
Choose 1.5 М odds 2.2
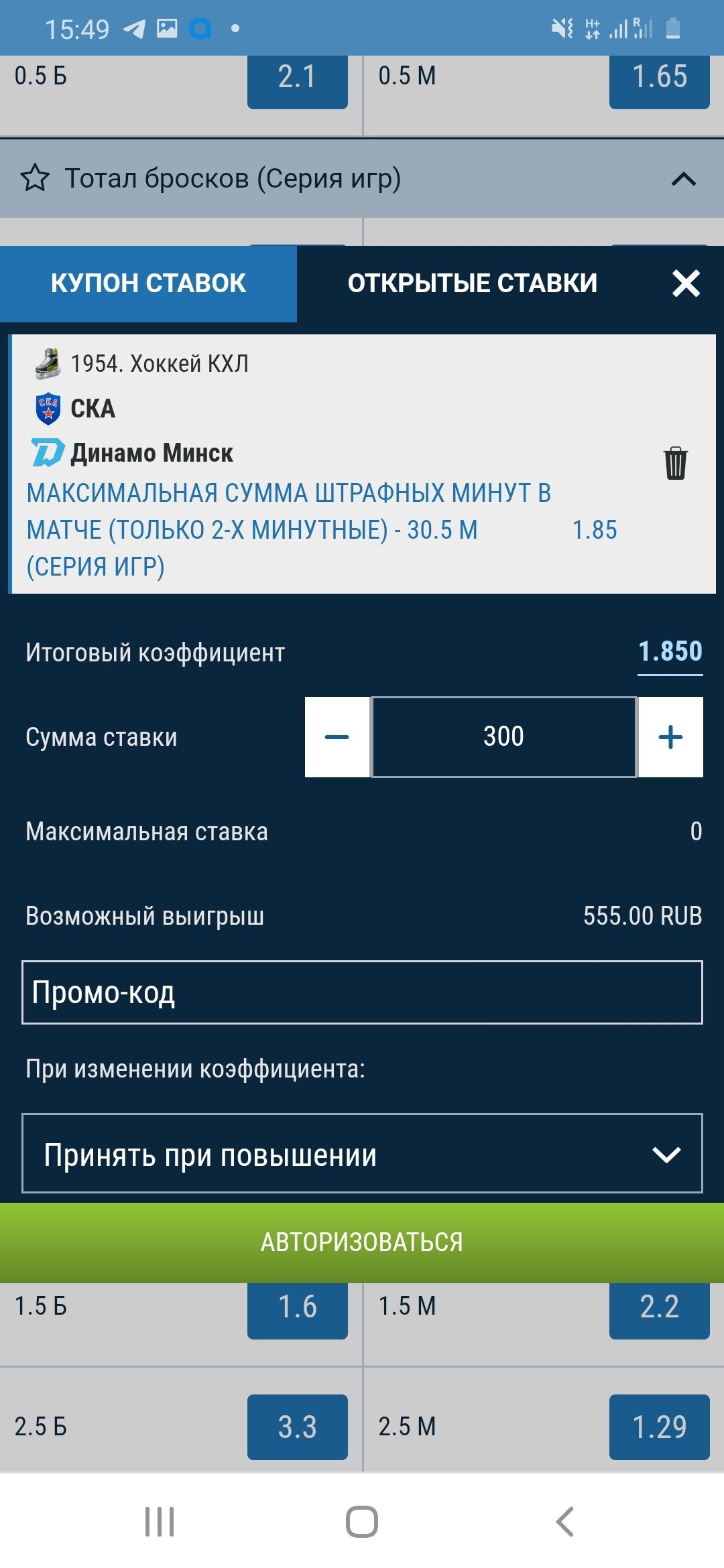pos(659,1309)
